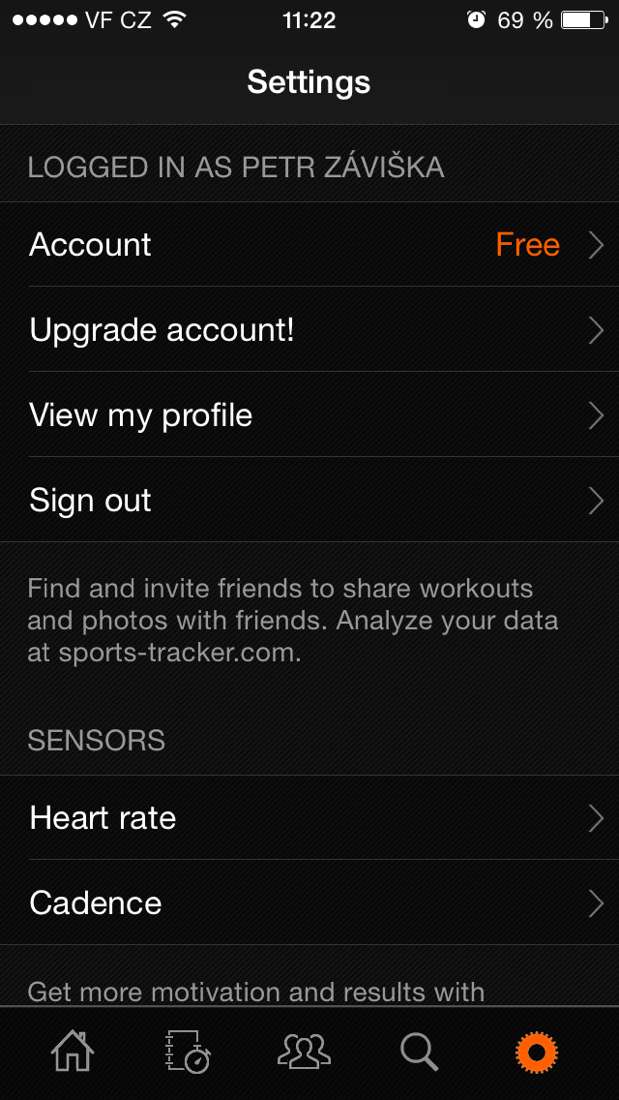Go to the home tab
Viewport: 619px width, 1100px height.
click(x=73, y=1052)
